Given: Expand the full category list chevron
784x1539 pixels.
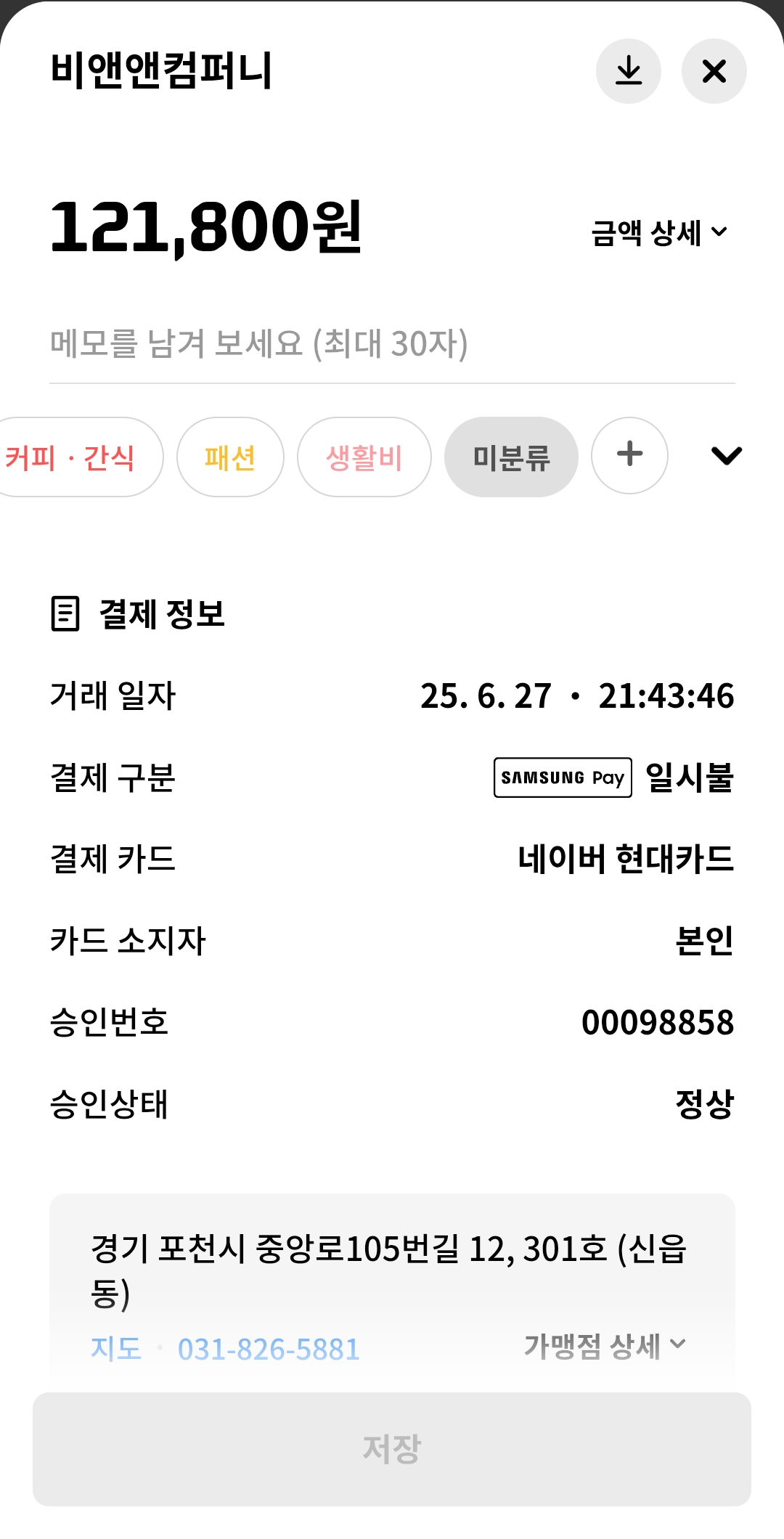Looking at the screenshot, I should (726, 455).
